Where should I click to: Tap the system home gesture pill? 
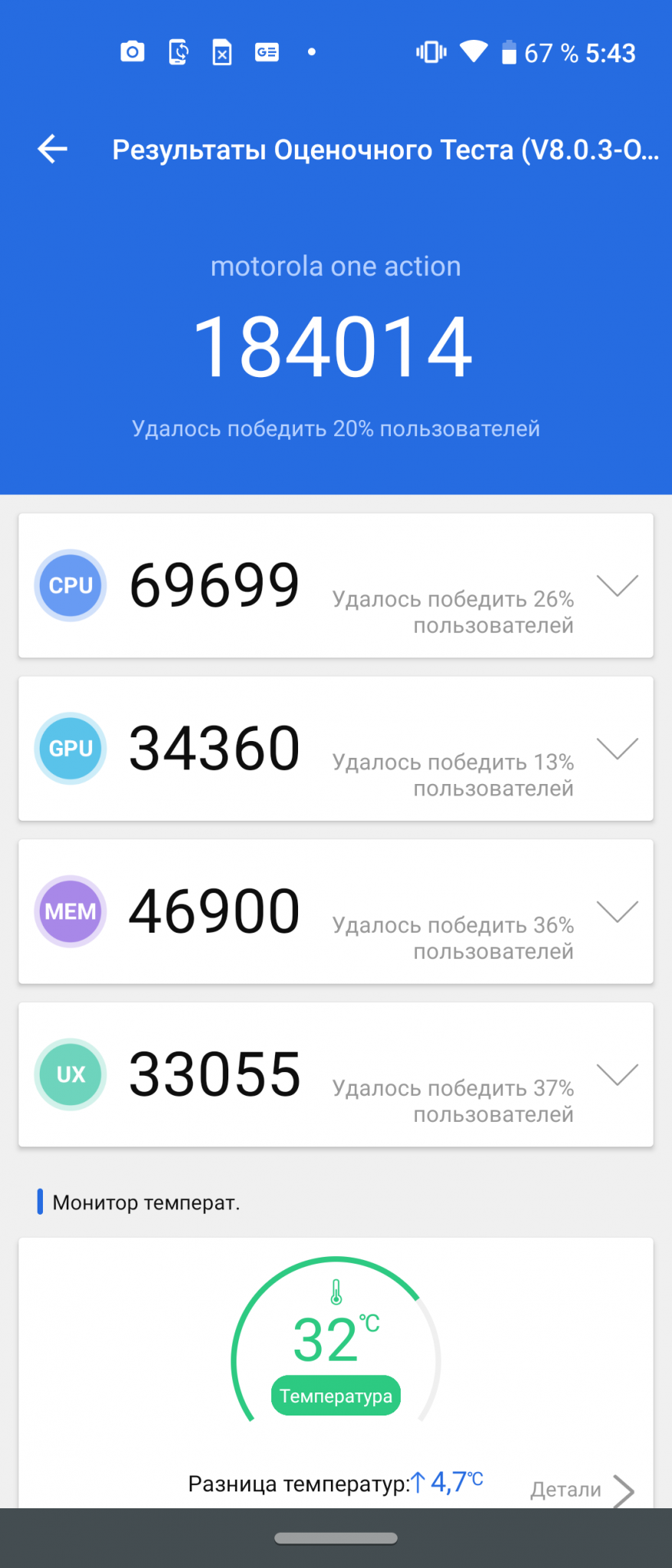click(336, 1537)
